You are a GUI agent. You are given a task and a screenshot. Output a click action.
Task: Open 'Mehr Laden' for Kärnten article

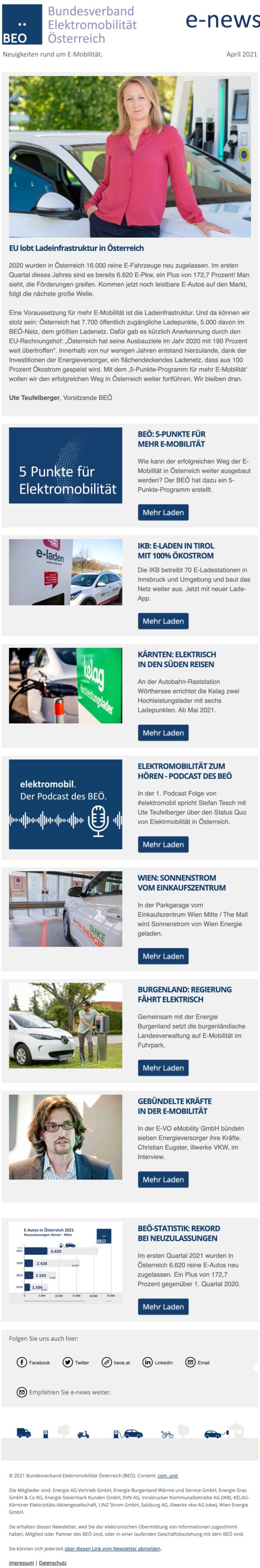pyautogui.click(x=163, y=733)
